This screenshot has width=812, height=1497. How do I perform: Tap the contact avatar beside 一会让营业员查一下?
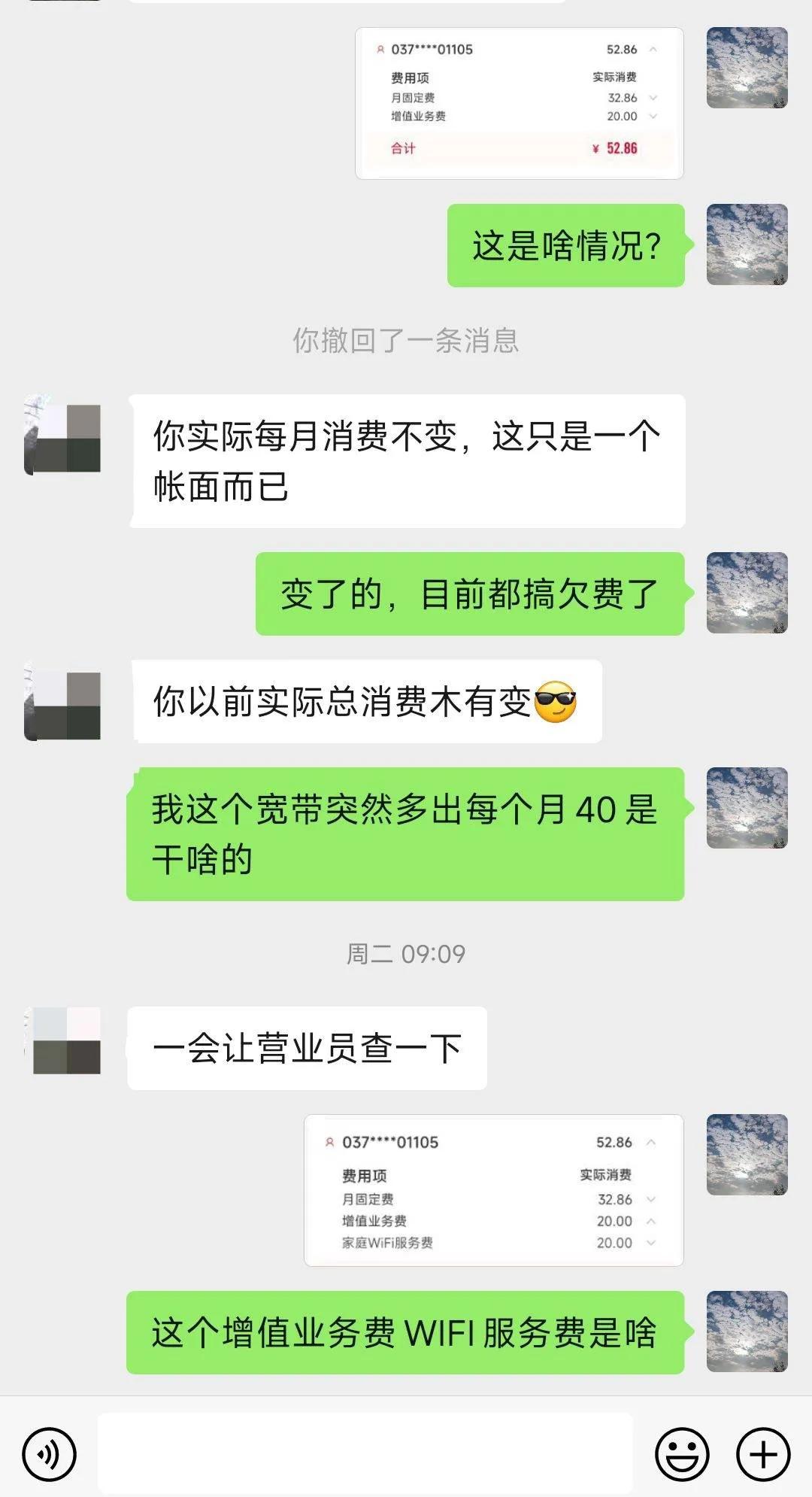pos(62,1046)
